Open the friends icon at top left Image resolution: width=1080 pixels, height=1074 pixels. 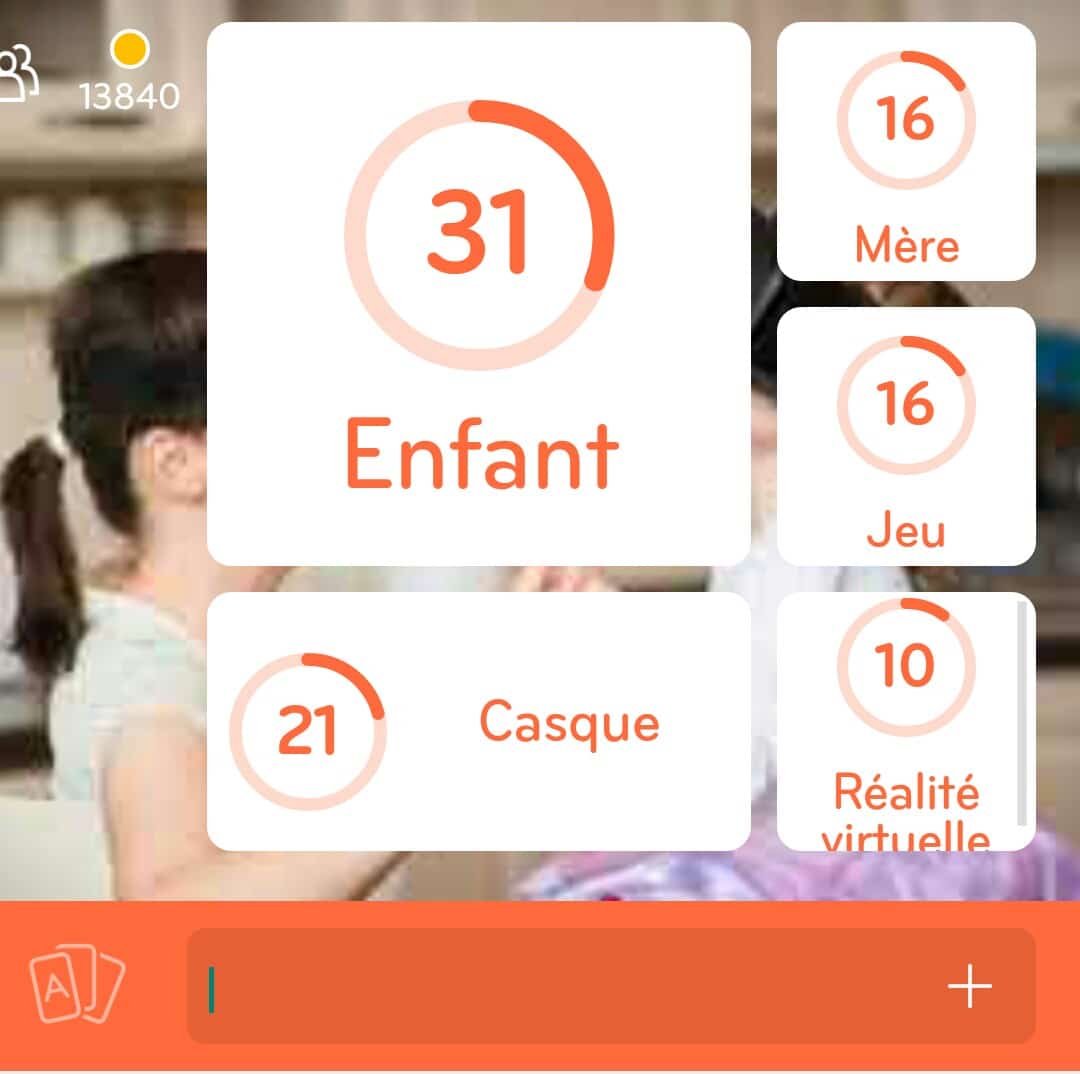pos(18,73)
